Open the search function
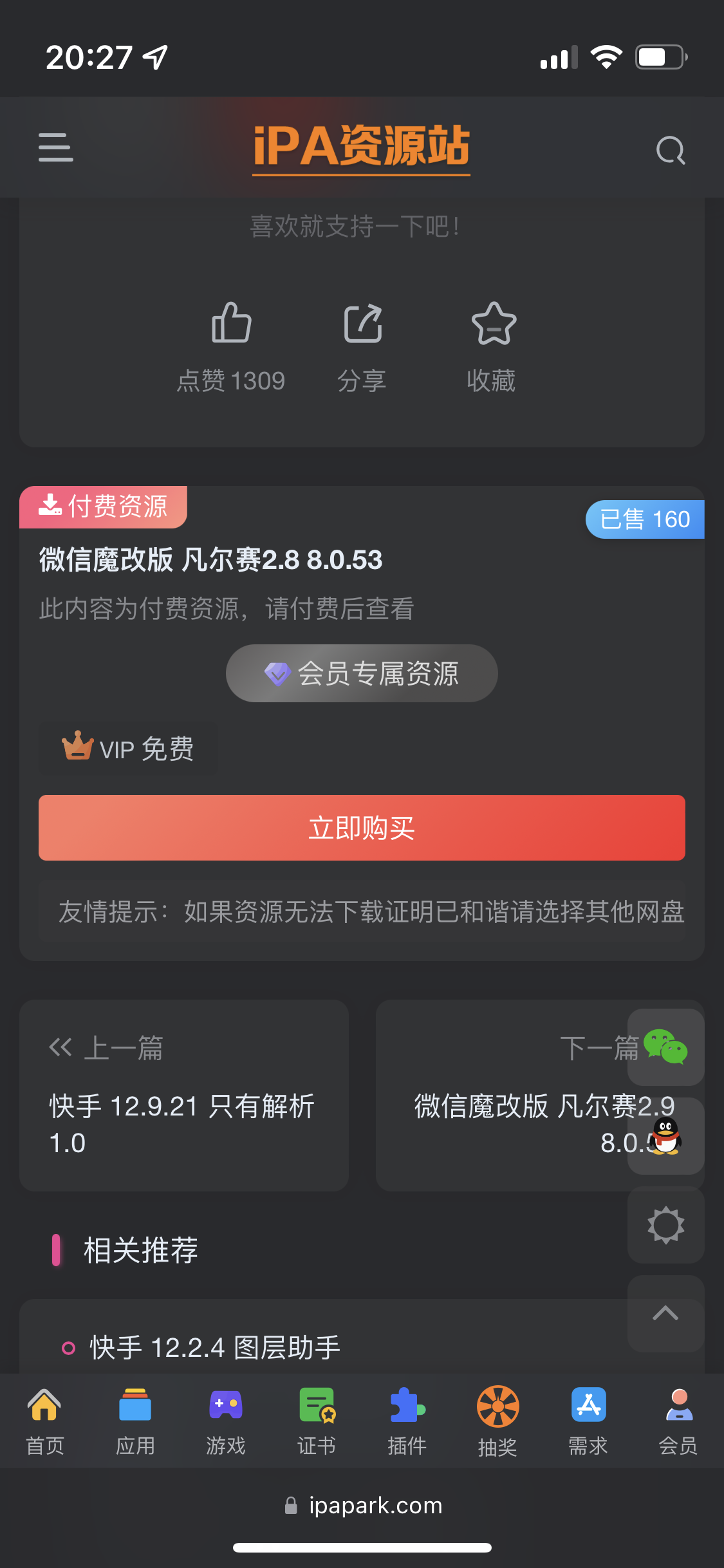 [670, 149]
